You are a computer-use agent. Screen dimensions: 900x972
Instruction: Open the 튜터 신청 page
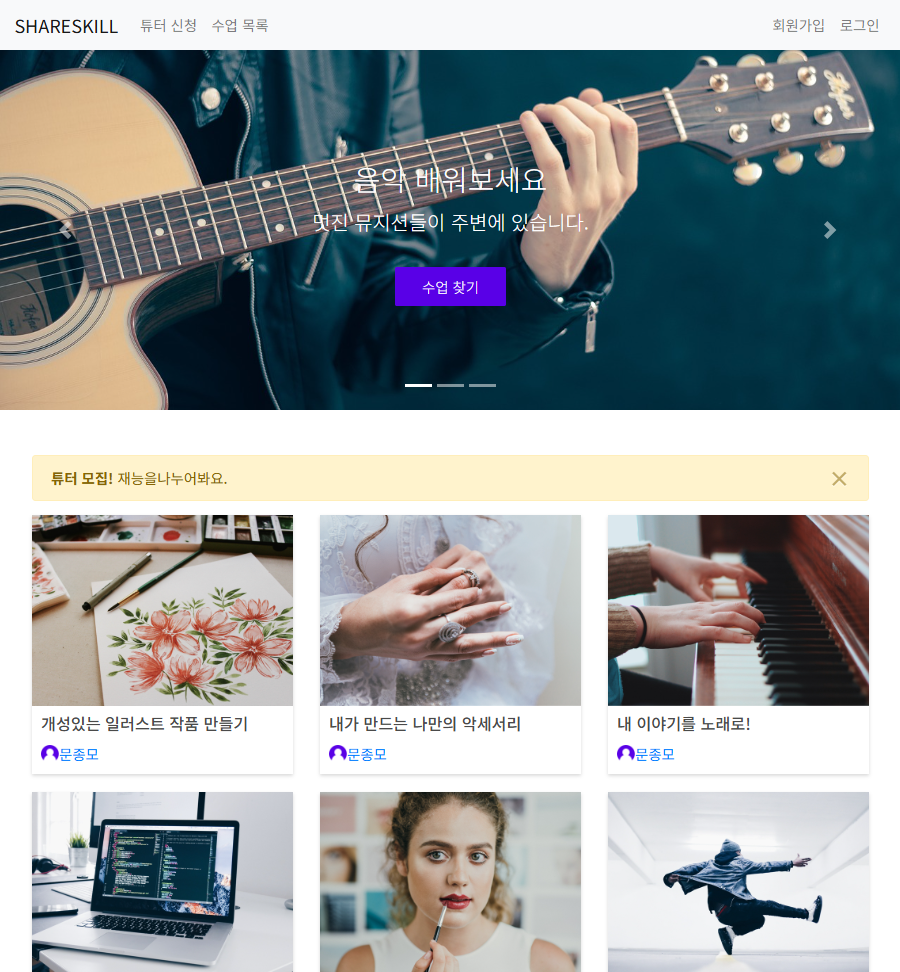(168, 26)
